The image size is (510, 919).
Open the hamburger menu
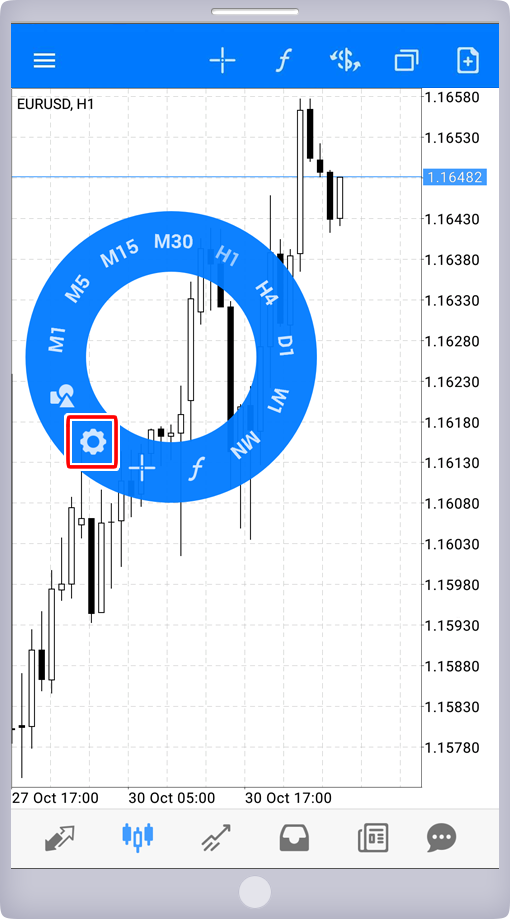(44, 60)
